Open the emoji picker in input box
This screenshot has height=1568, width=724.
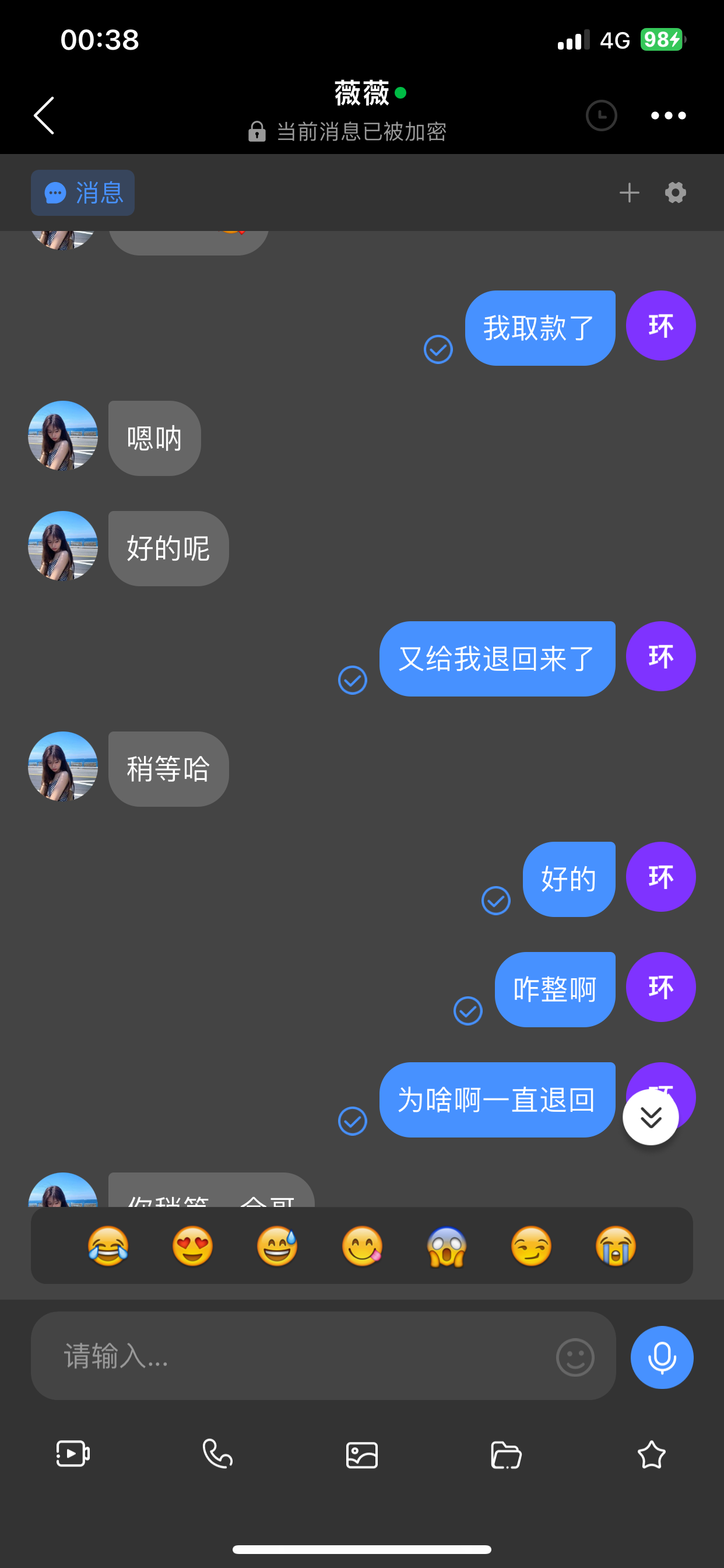(575, 1357)
